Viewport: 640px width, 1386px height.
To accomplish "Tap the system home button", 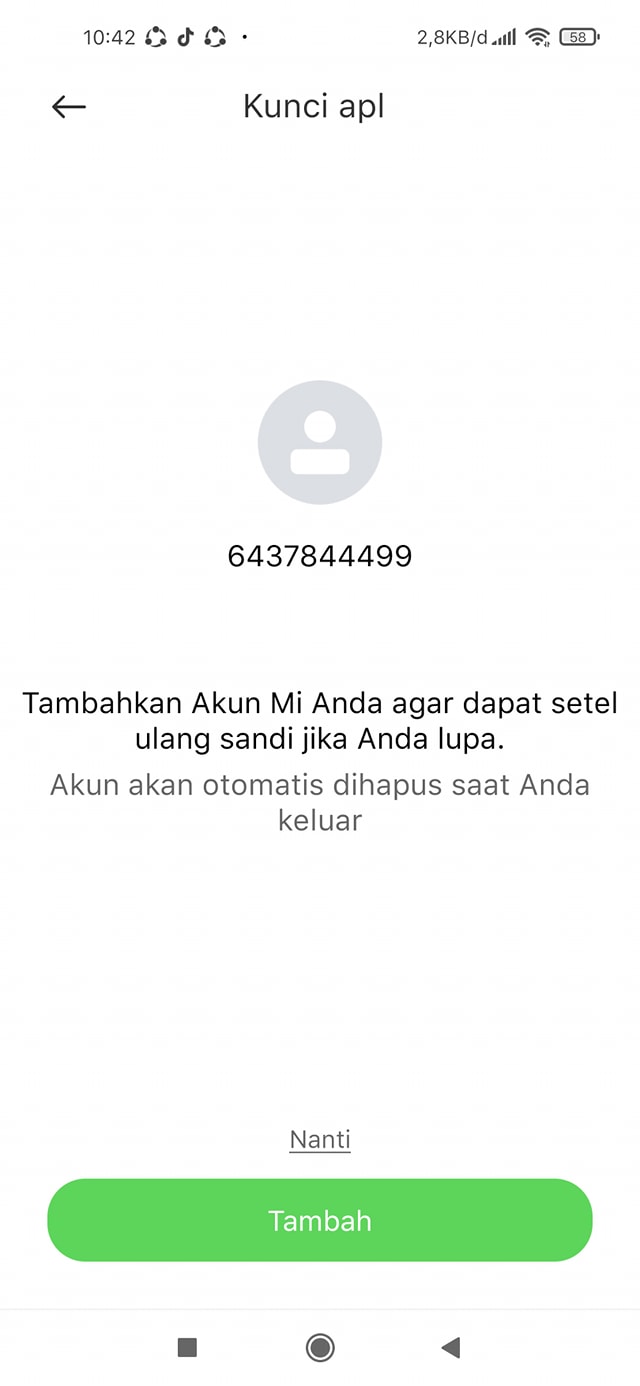I will [x=320, y=1348].
